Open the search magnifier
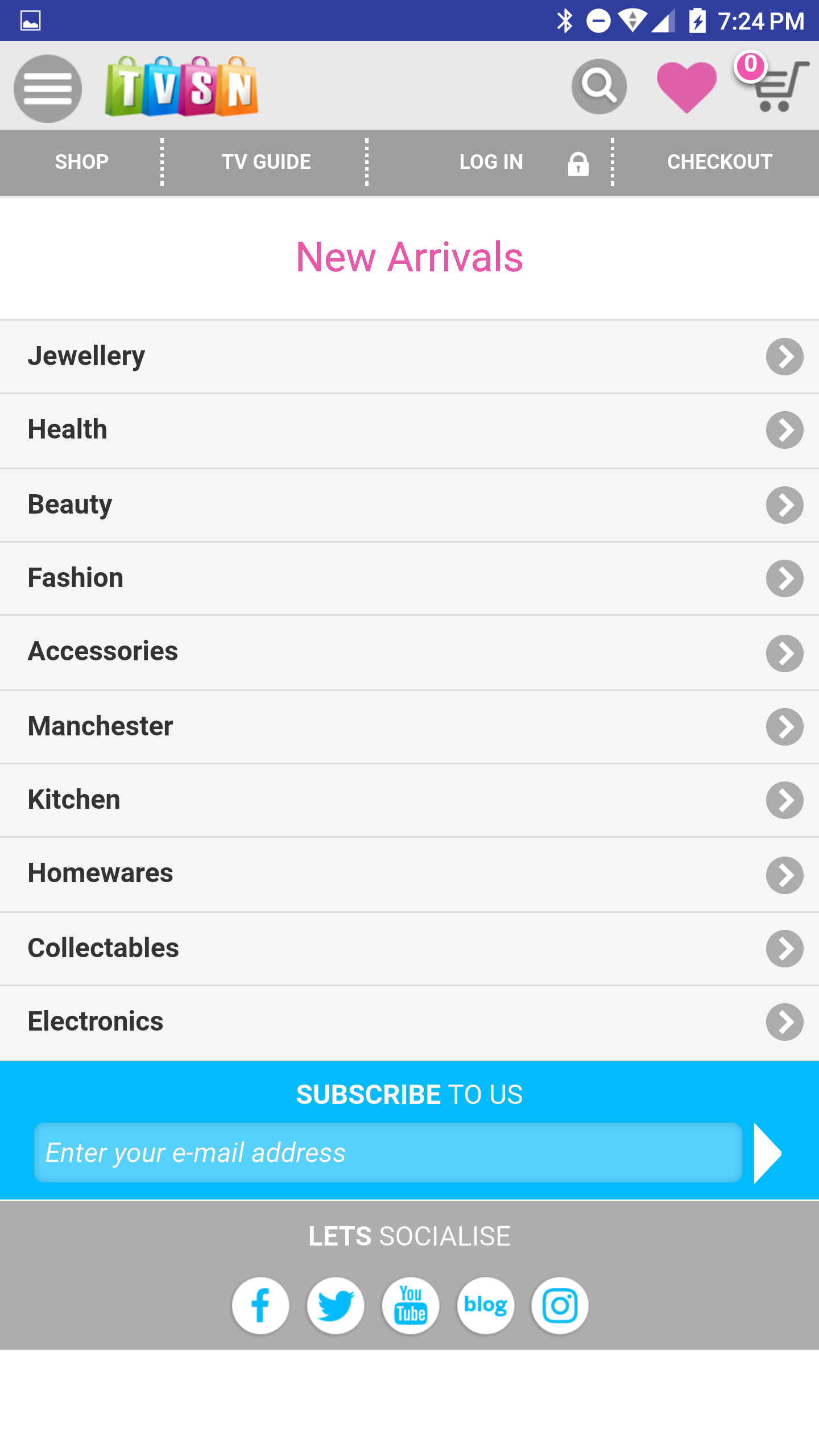 [599, 86]
